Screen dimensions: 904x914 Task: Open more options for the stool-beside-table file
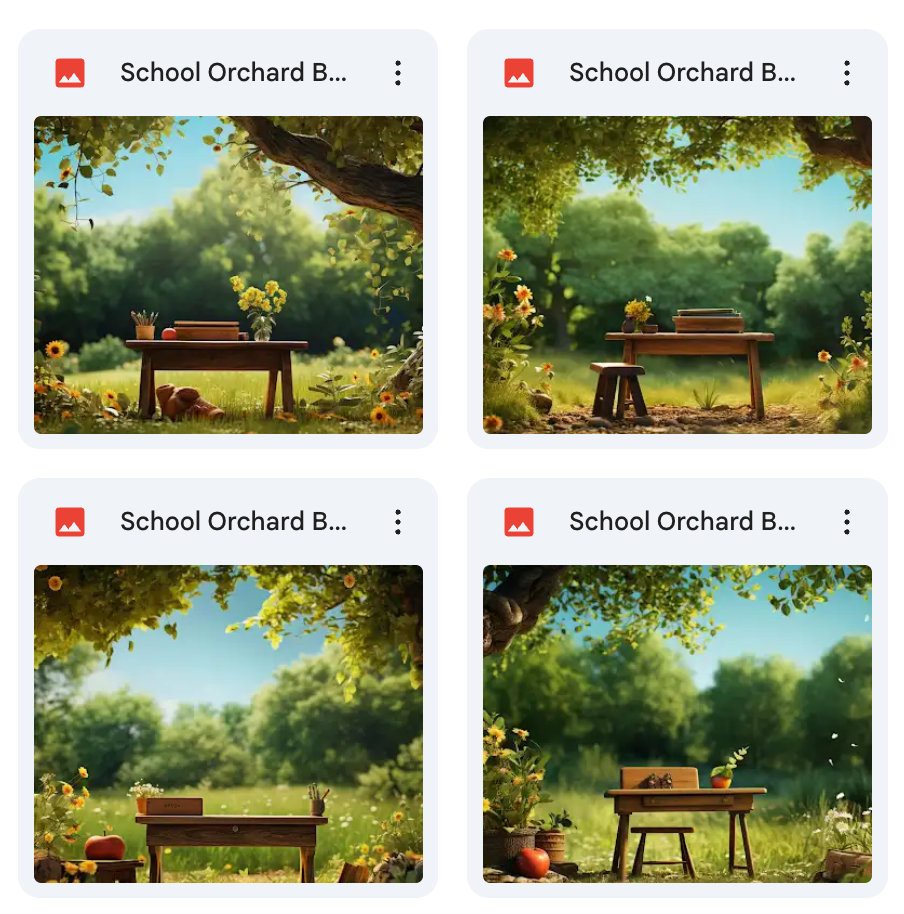pos(847,73)
